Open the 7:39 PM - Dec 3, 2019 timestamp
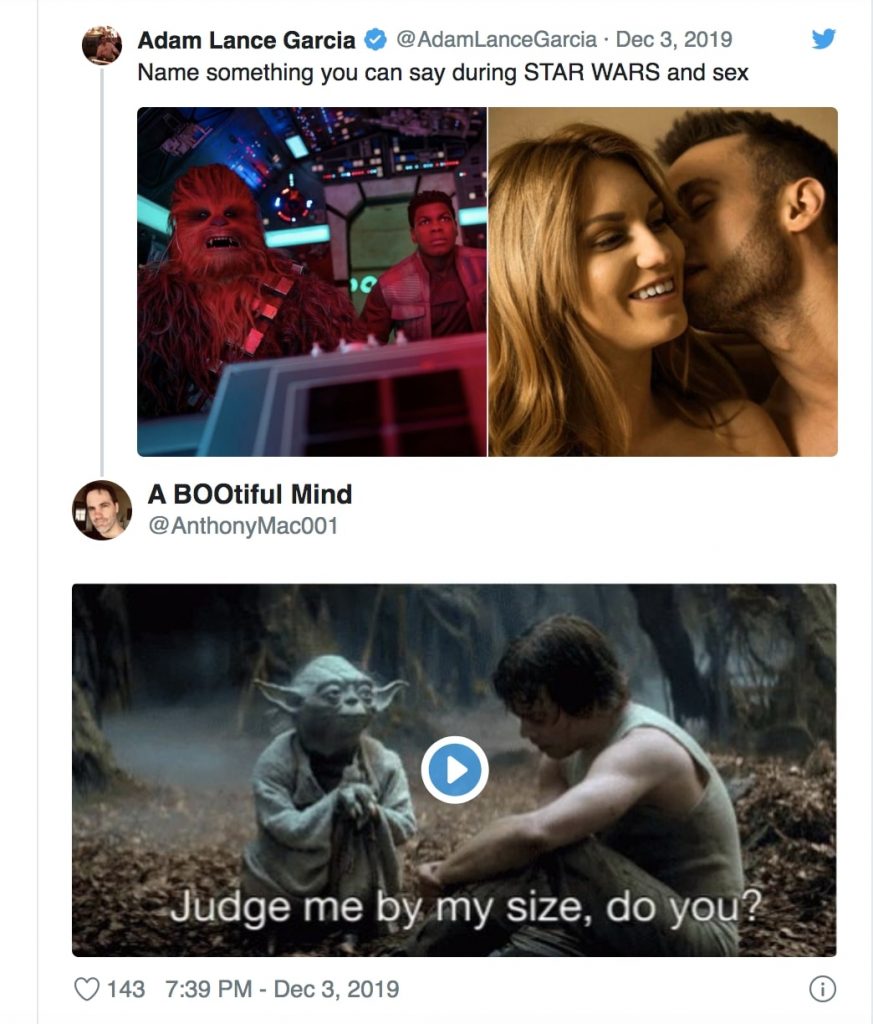 (x=282, y=989)
